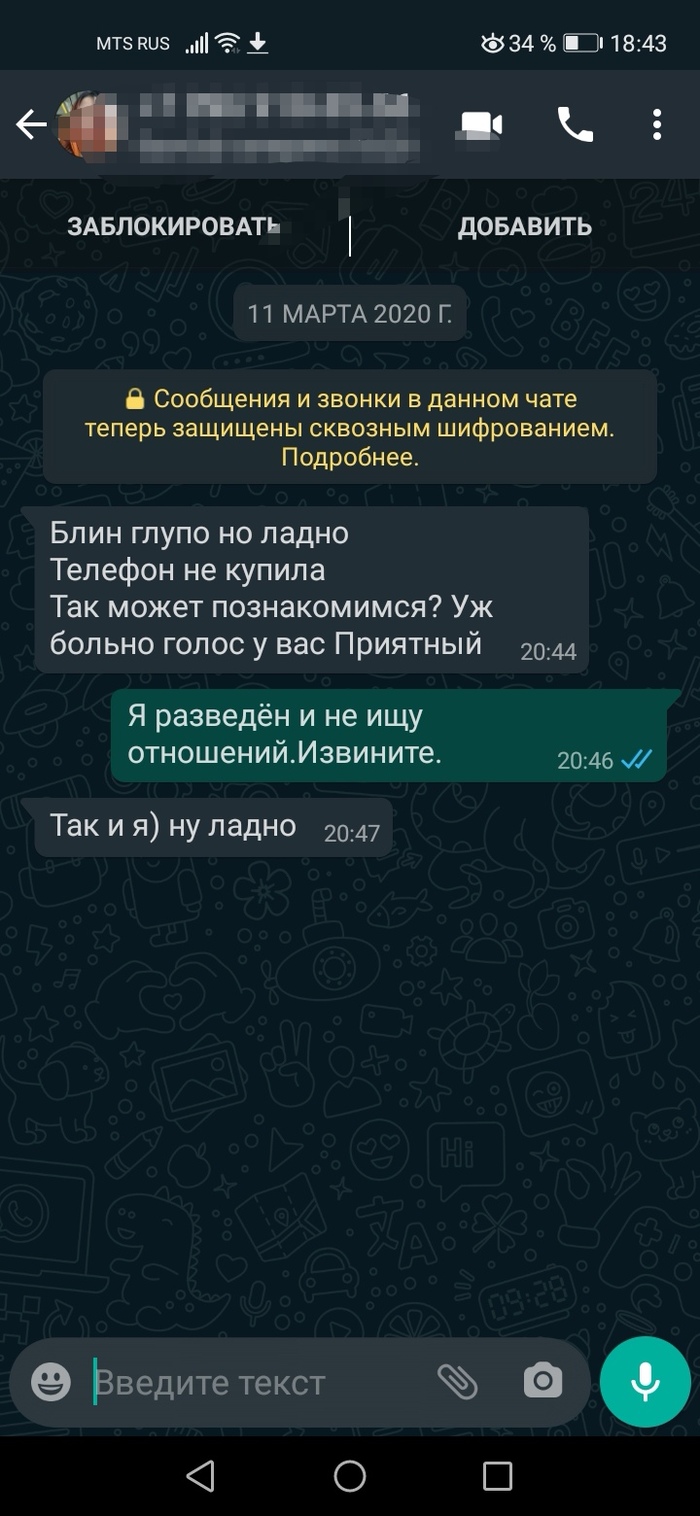Screen dimensions: 700x1516
Task: Open the Подробнее encryption info notice
Action: [350, 458]
